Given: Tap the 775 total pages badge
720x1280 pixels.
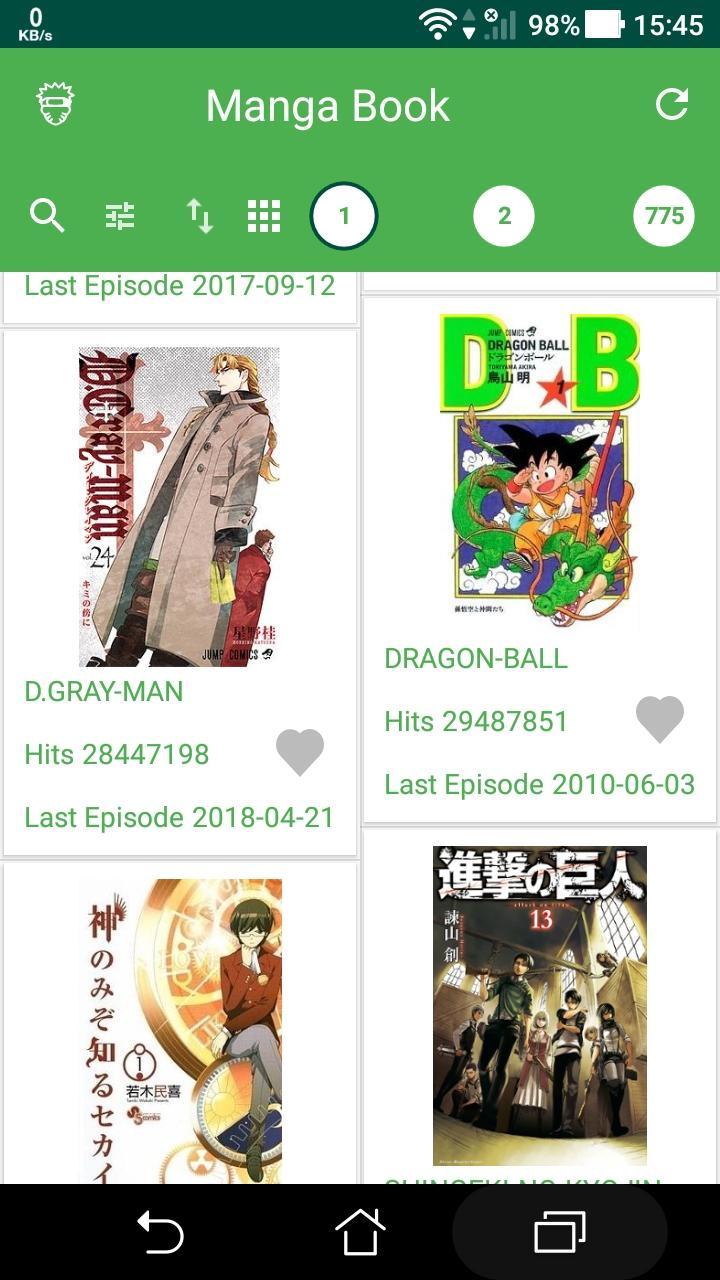Looking at the screenshot, I should click(x=662, y=215).
